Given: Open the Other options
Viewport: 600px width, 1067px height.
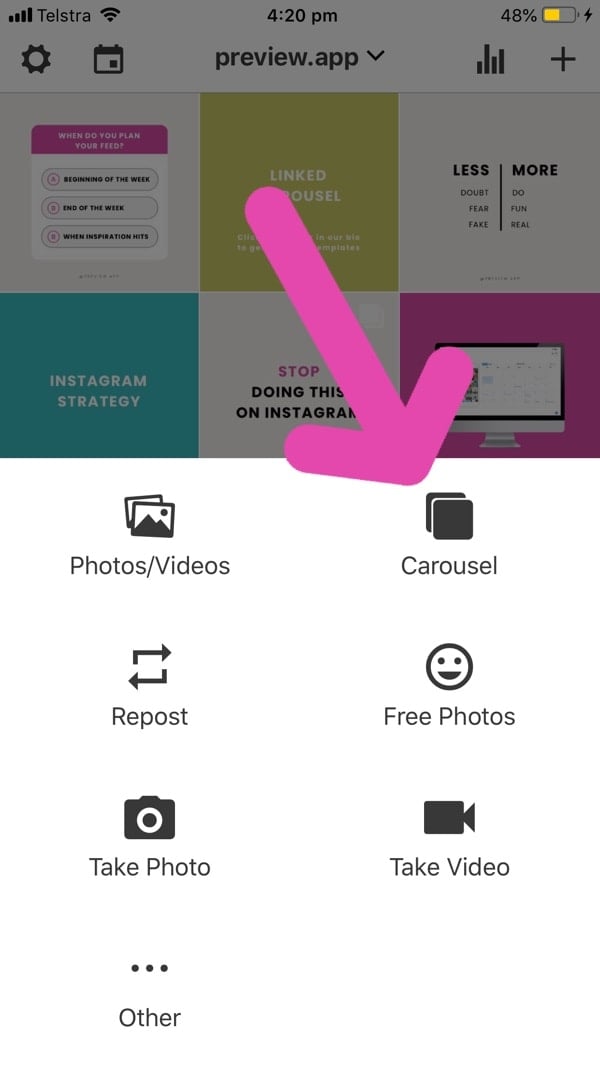Looking at the screenshot, I should [x=150, y=995].
